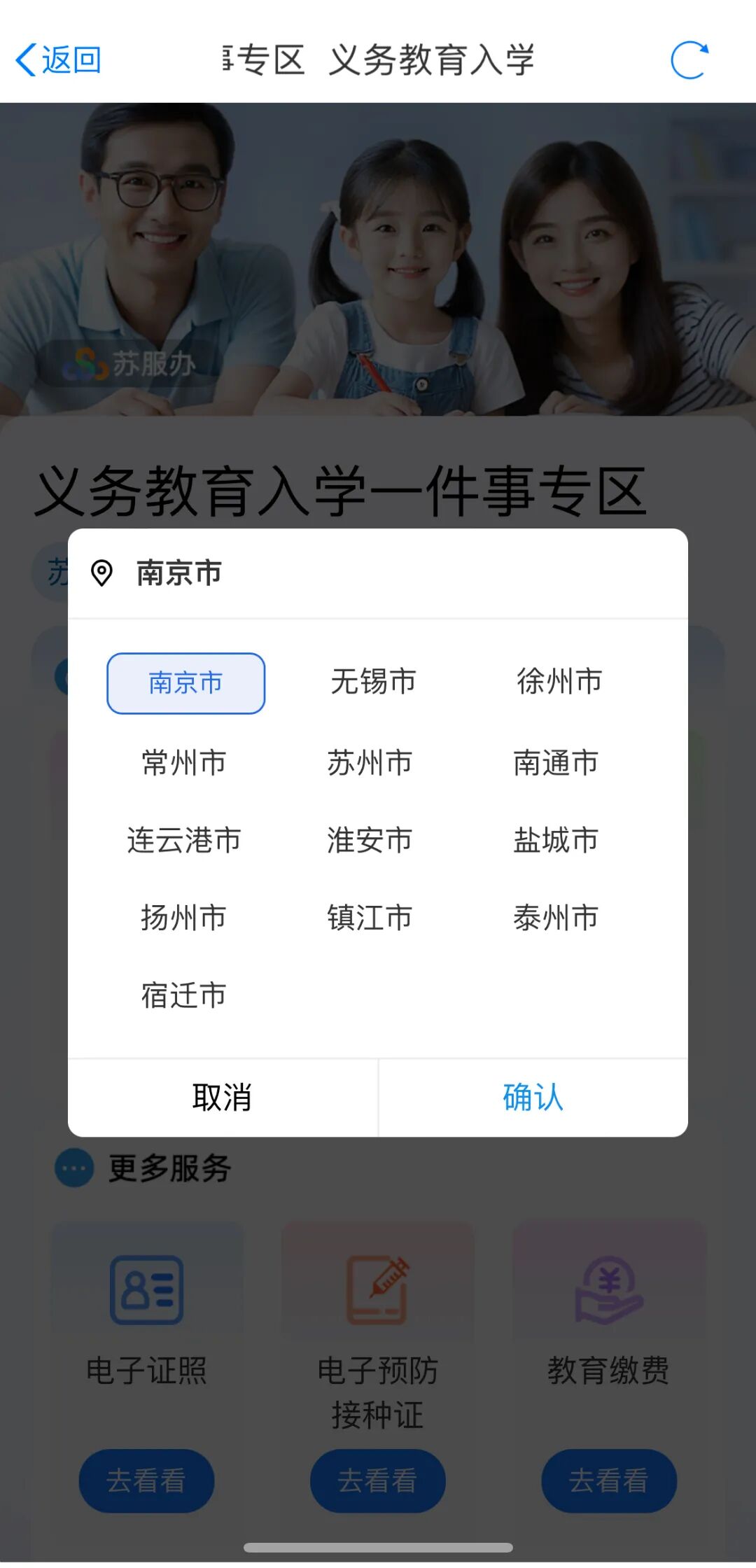The image size is (756, 1568).
Task: Refresh the page with reload icon
Action: [x=689, y=60]
